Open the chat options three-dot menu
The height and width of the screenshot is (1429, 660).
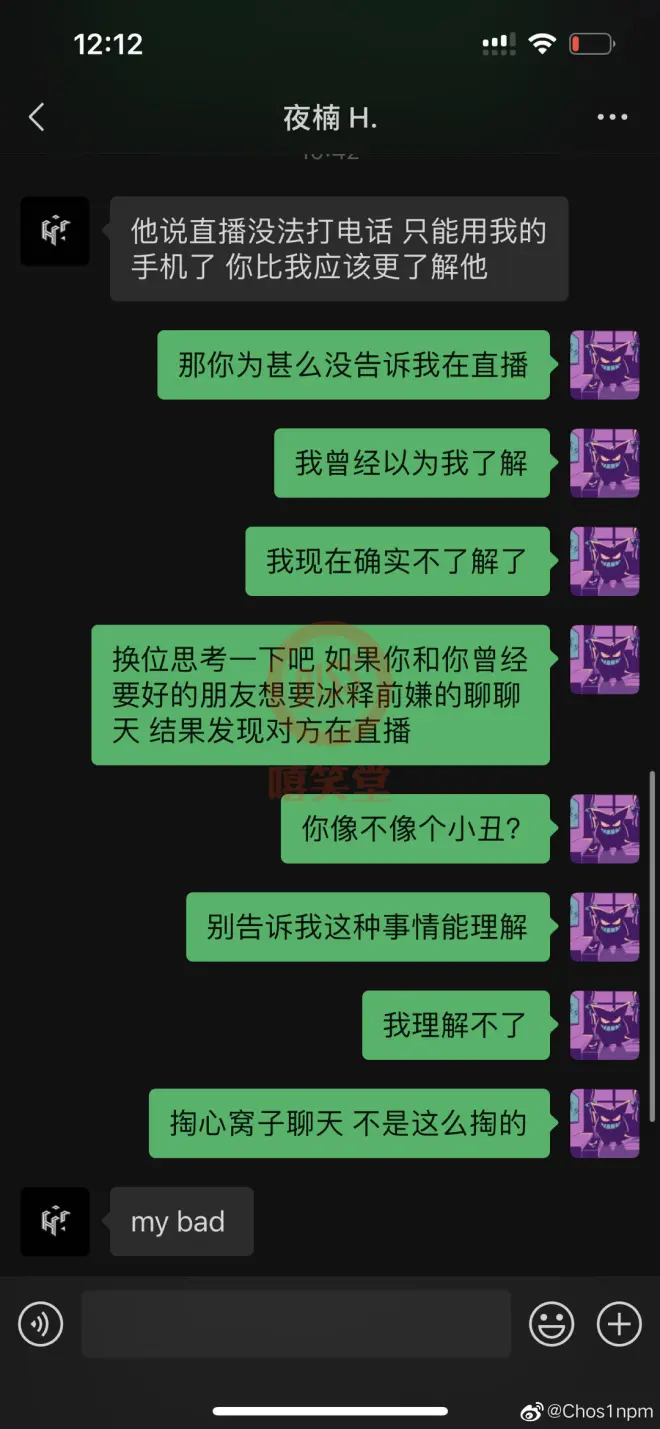(612, 118)
